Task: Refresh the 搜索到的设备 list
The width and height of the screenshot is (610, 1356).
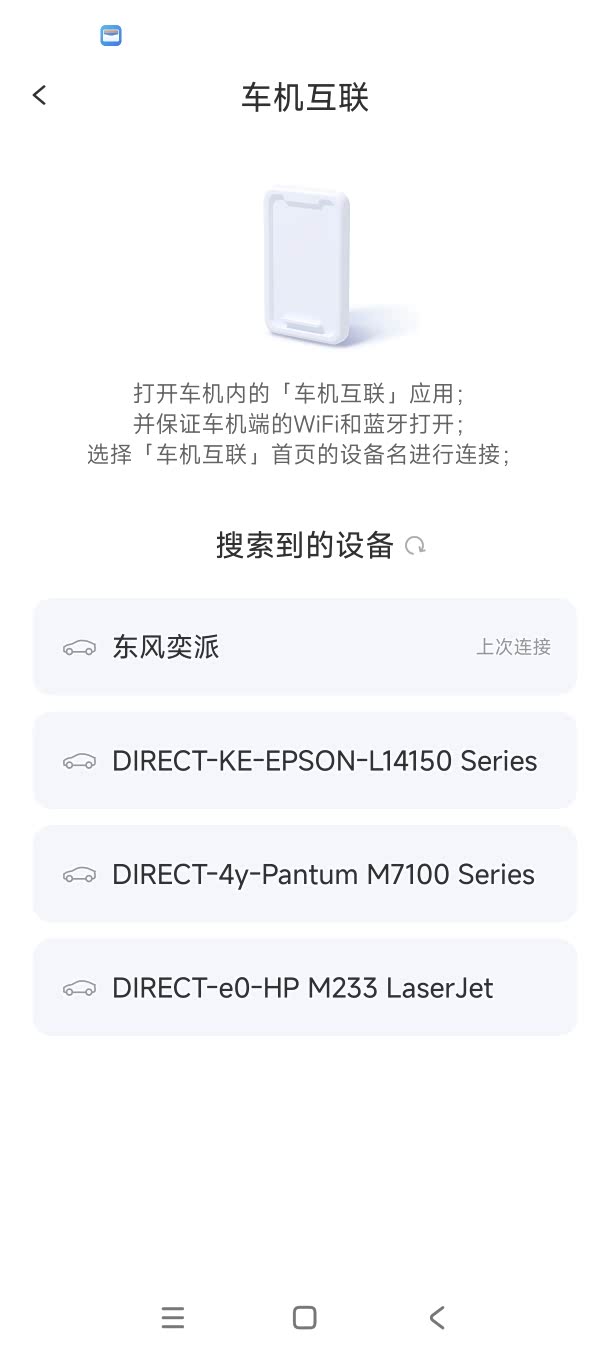Action: [415, 546]
